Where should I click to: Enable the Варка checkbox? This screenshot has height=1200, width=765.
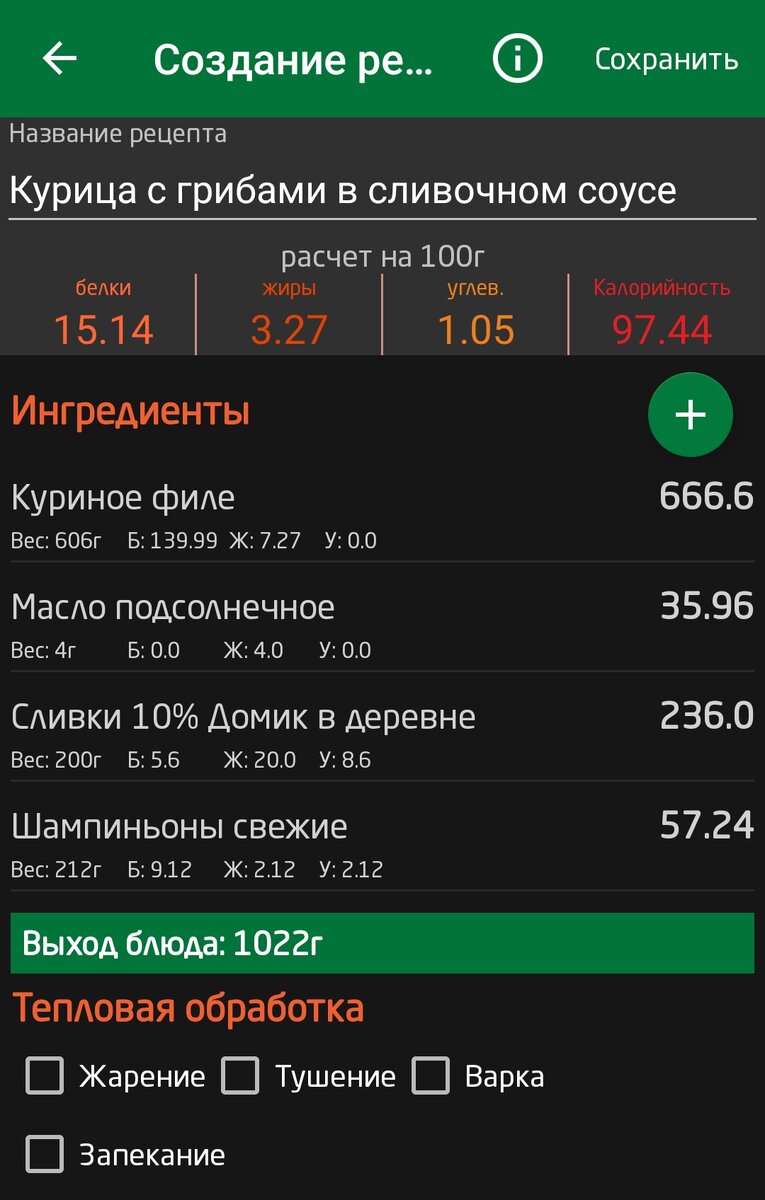coord(432,1077)
